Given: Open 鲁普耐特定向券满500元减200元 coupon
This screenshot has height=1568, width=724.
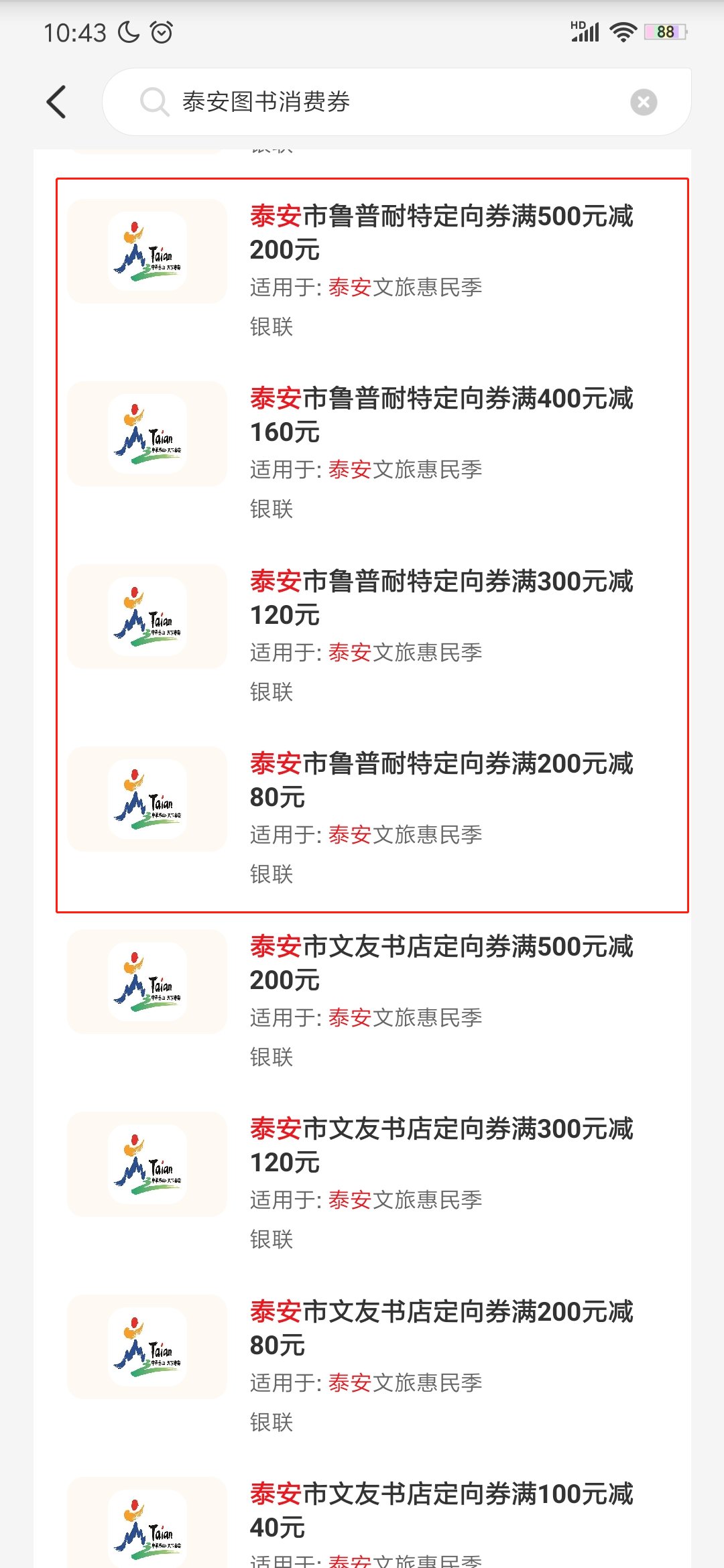Looking at the screenshot, I should 440,233.
